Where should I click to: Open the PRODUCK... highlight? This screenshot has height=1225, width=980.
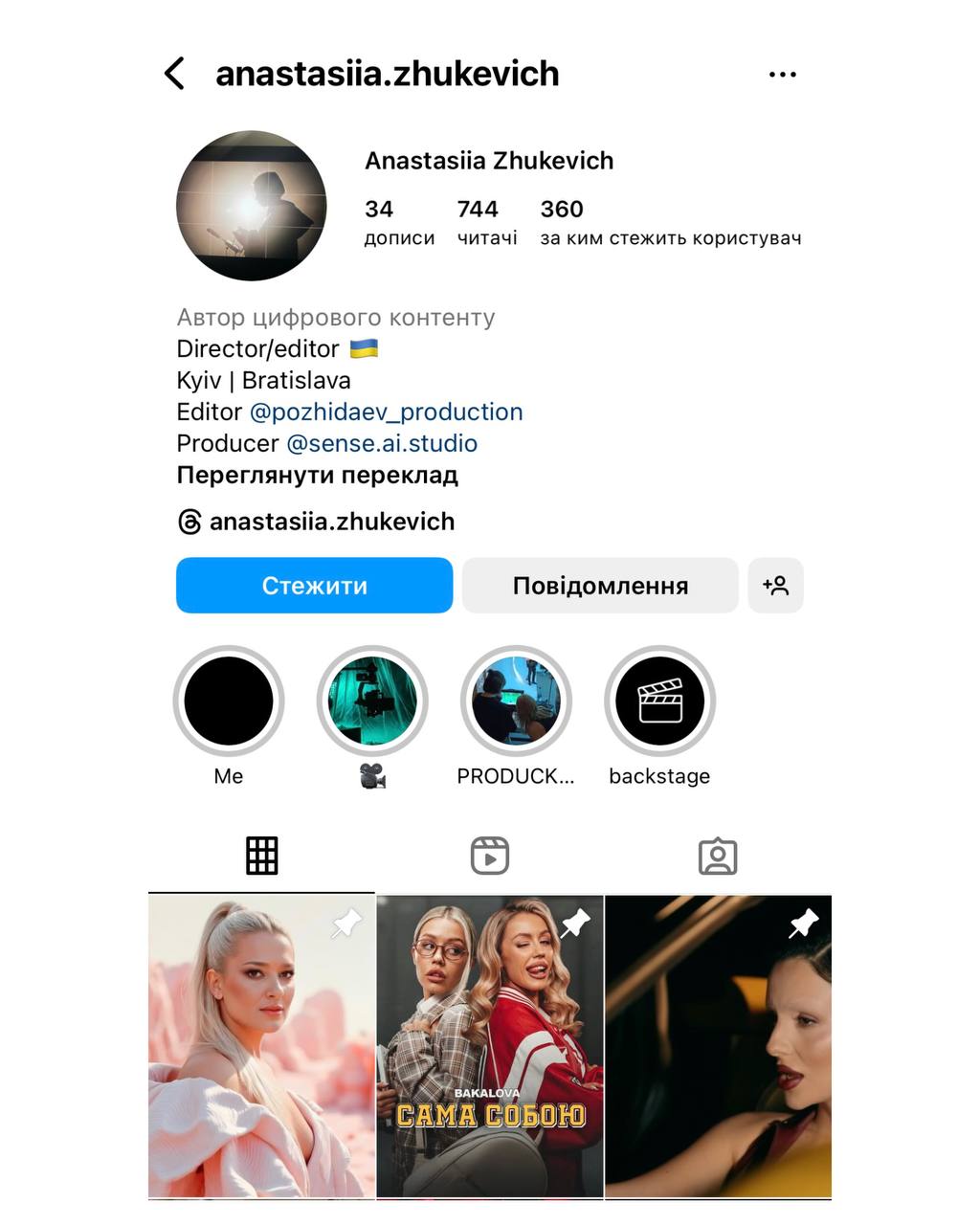click(516, 702)
